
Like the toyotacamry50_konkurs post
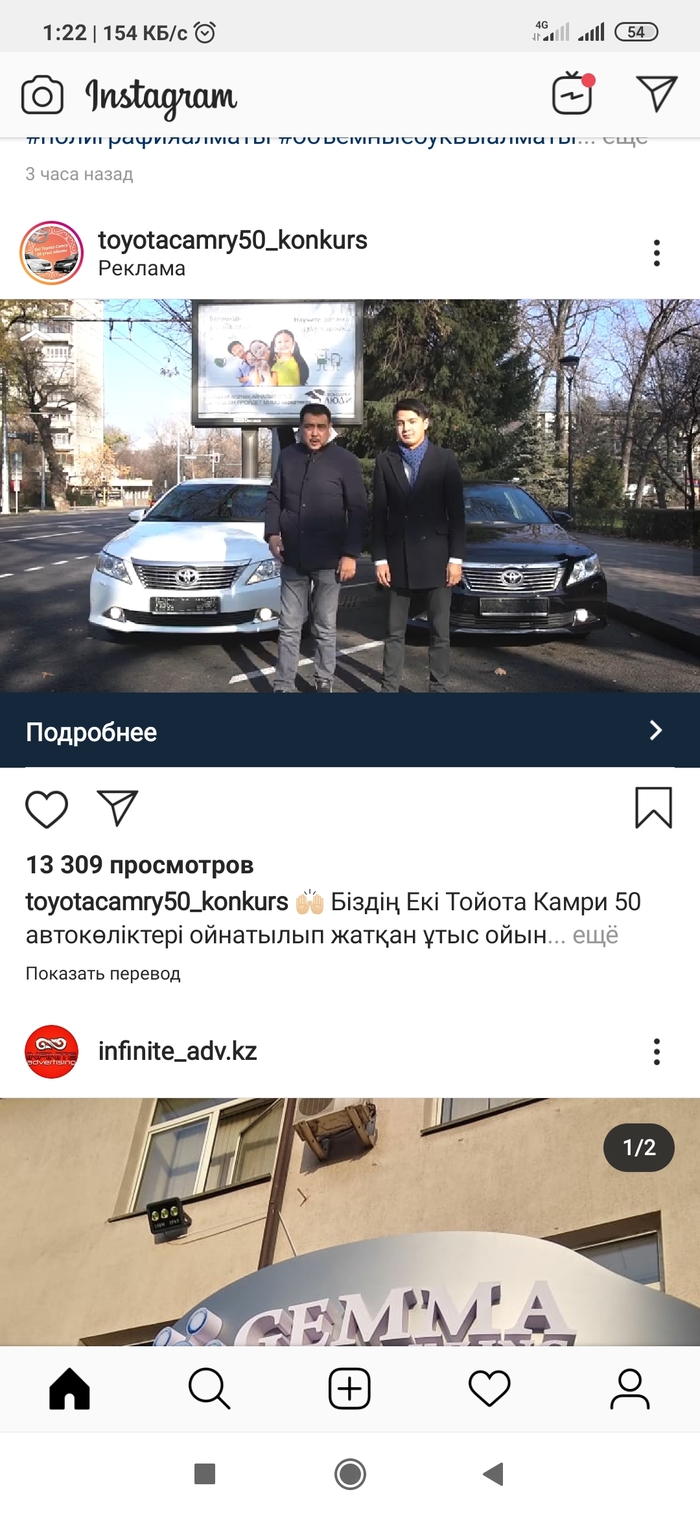(46, 809)
